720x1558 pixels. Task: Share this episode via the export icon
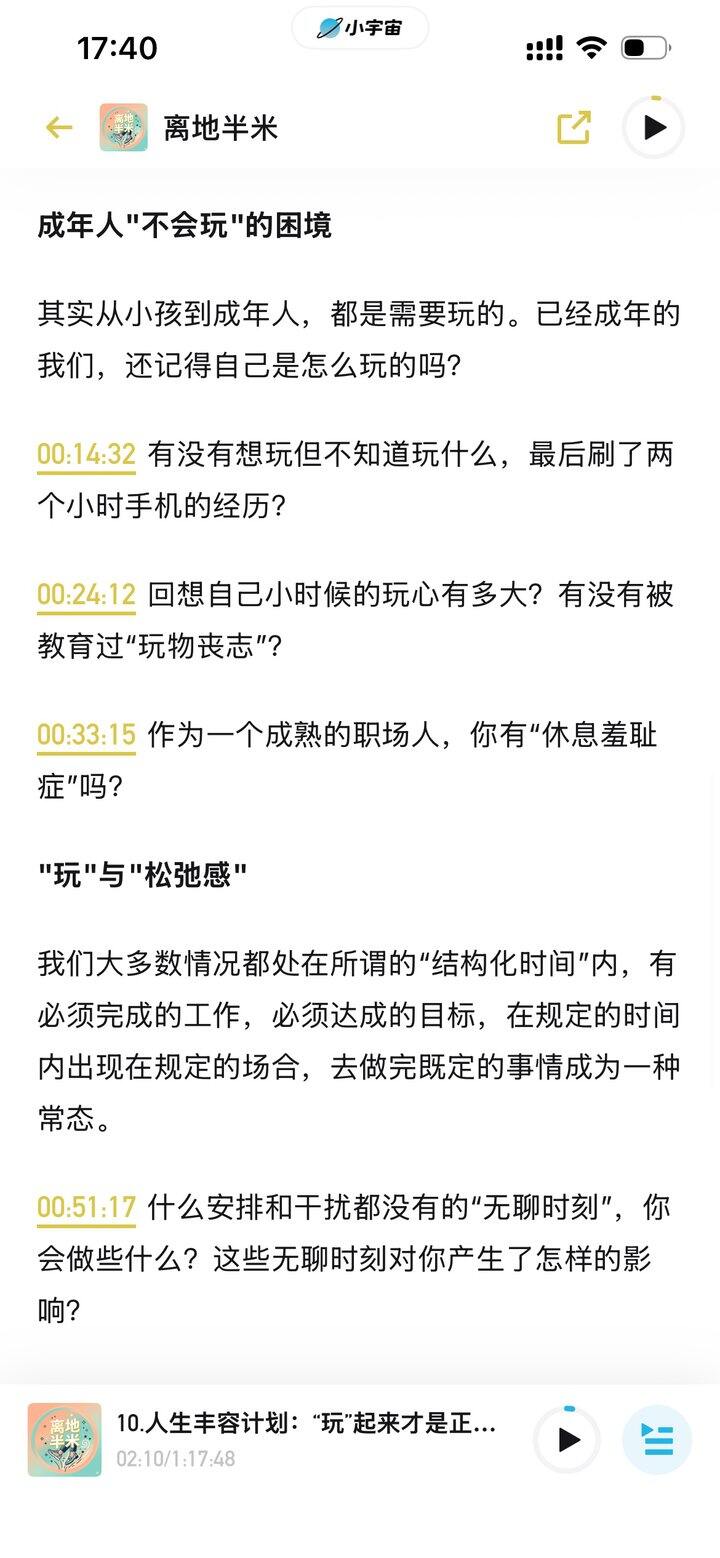click(x=574, y=128)
